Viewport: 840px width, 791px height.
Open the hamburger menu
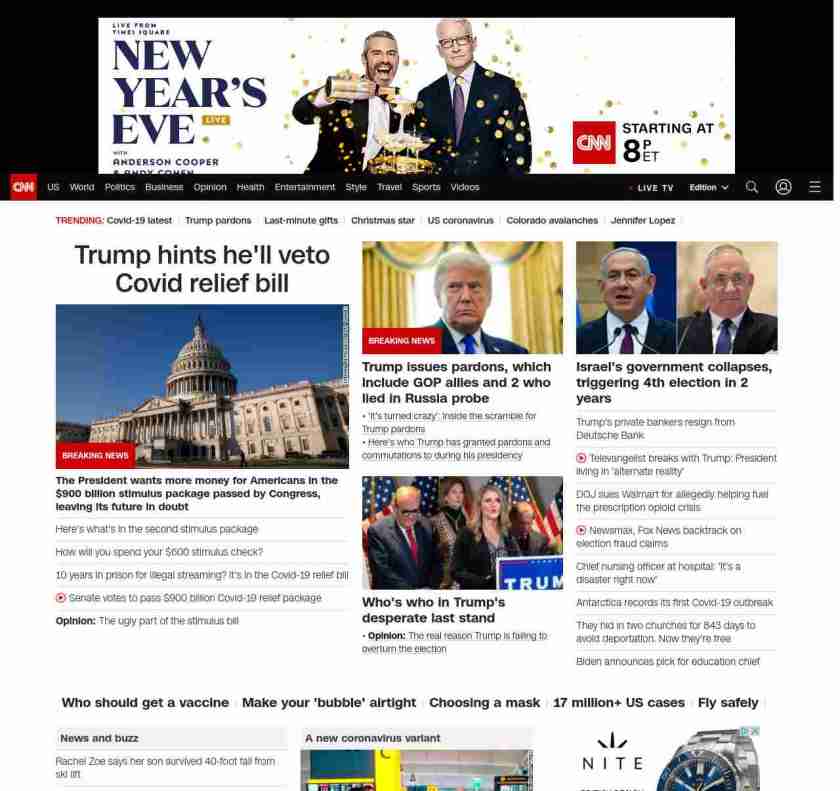815,187
